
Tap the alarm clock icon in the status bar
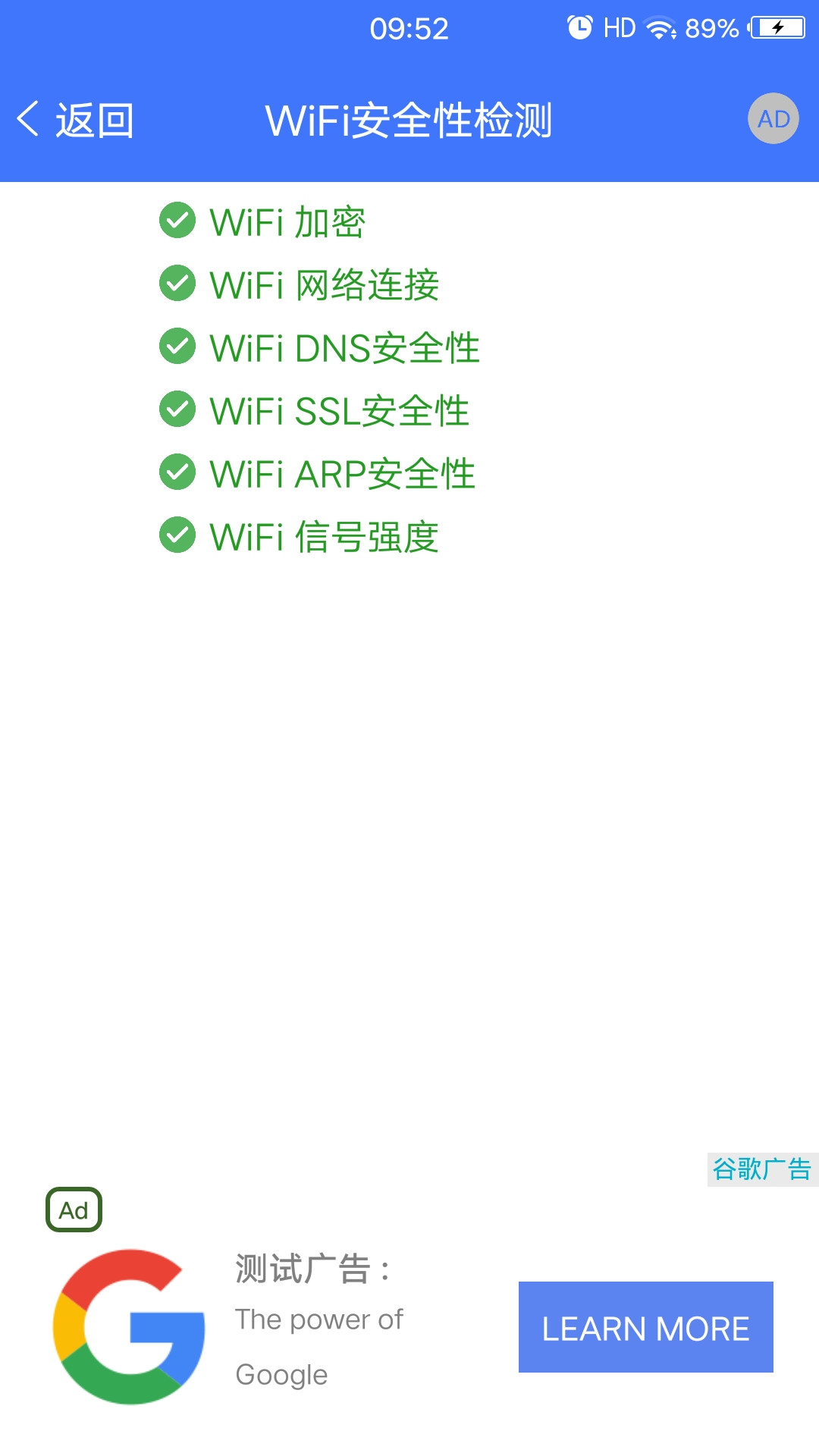(x=579, y=25)
